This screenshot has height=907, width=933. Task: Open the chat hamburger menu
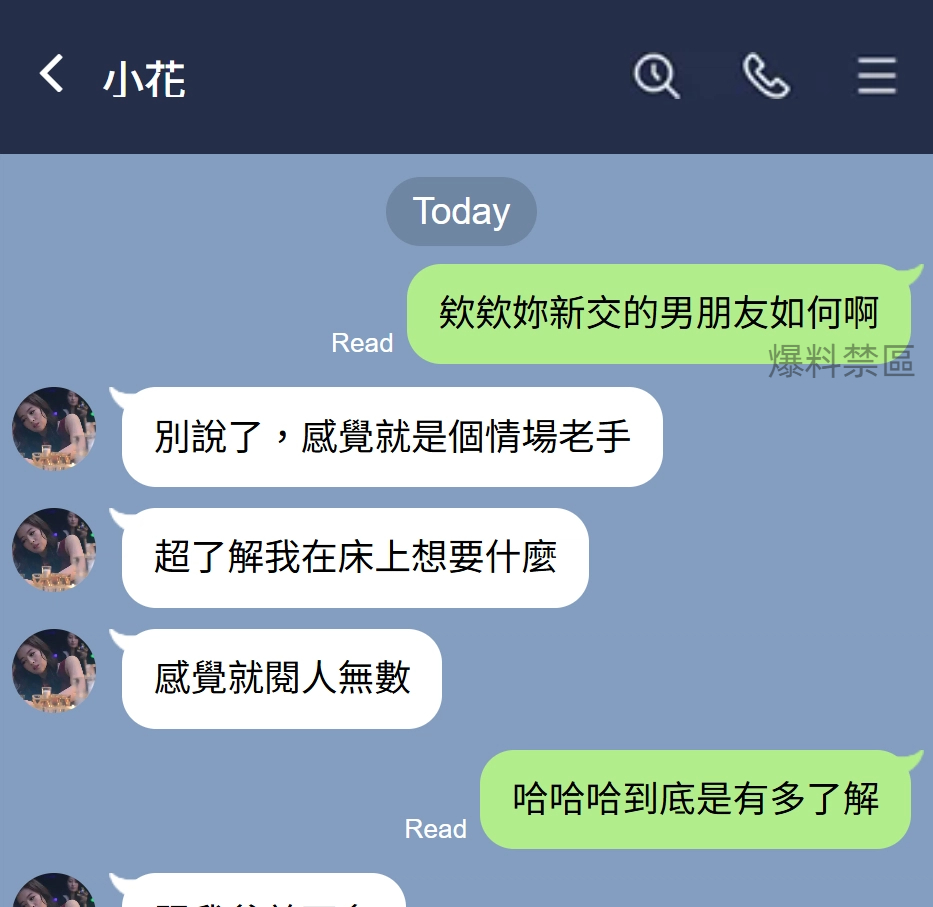876,76
